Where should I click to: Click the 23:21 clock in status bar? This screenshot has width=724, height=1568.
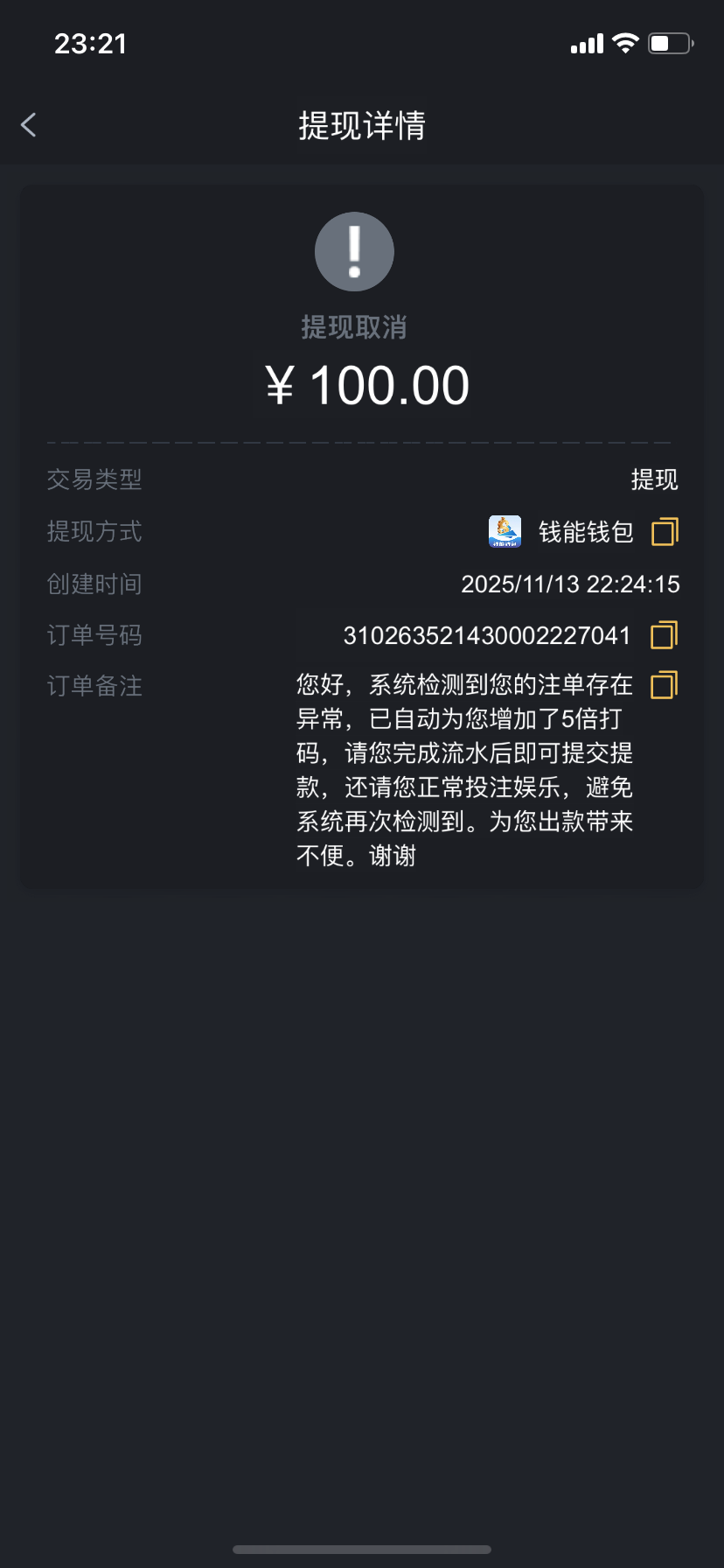92,42
